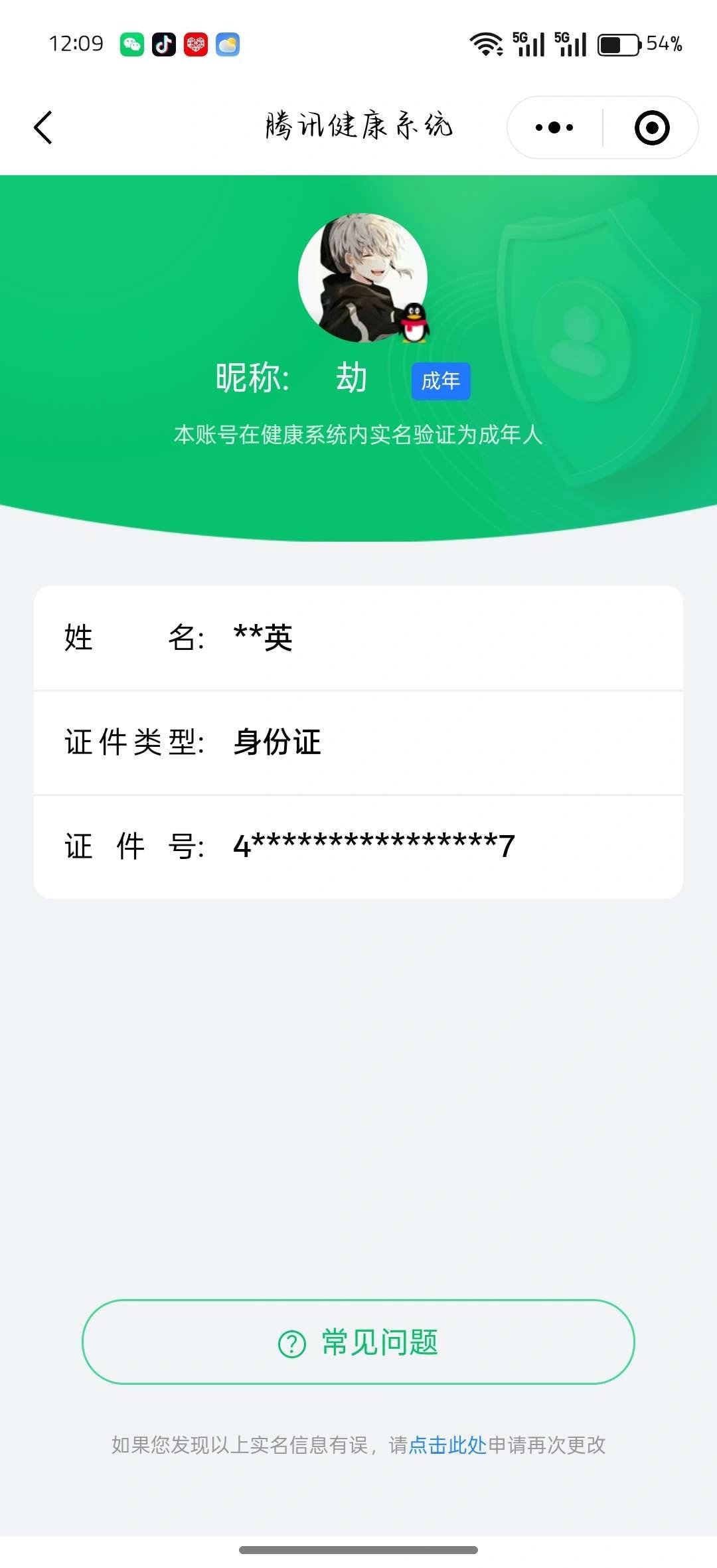The image size is (717, 1568).
Task: Open Douyin from the status bar icon
Action: pos(164,44)
